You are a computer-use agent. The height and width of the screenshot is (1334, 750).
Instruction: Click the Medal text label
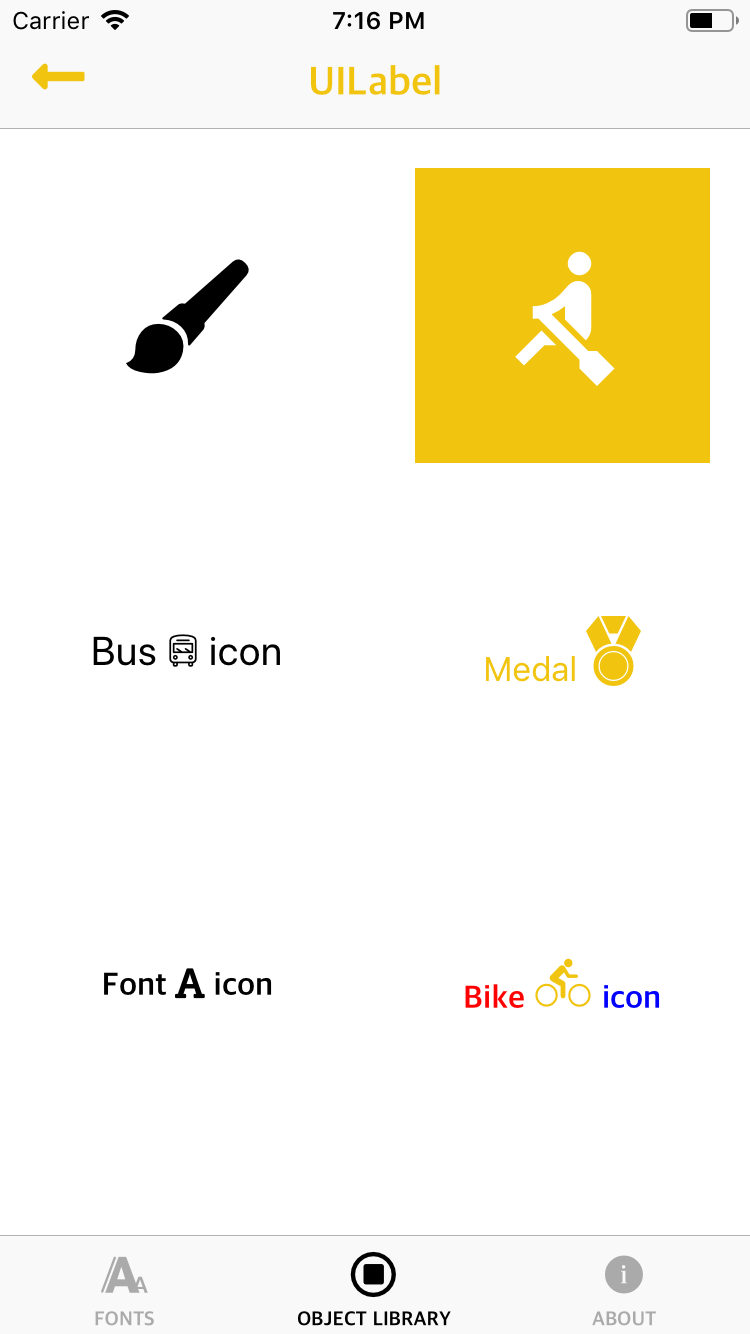click(530, 670)
